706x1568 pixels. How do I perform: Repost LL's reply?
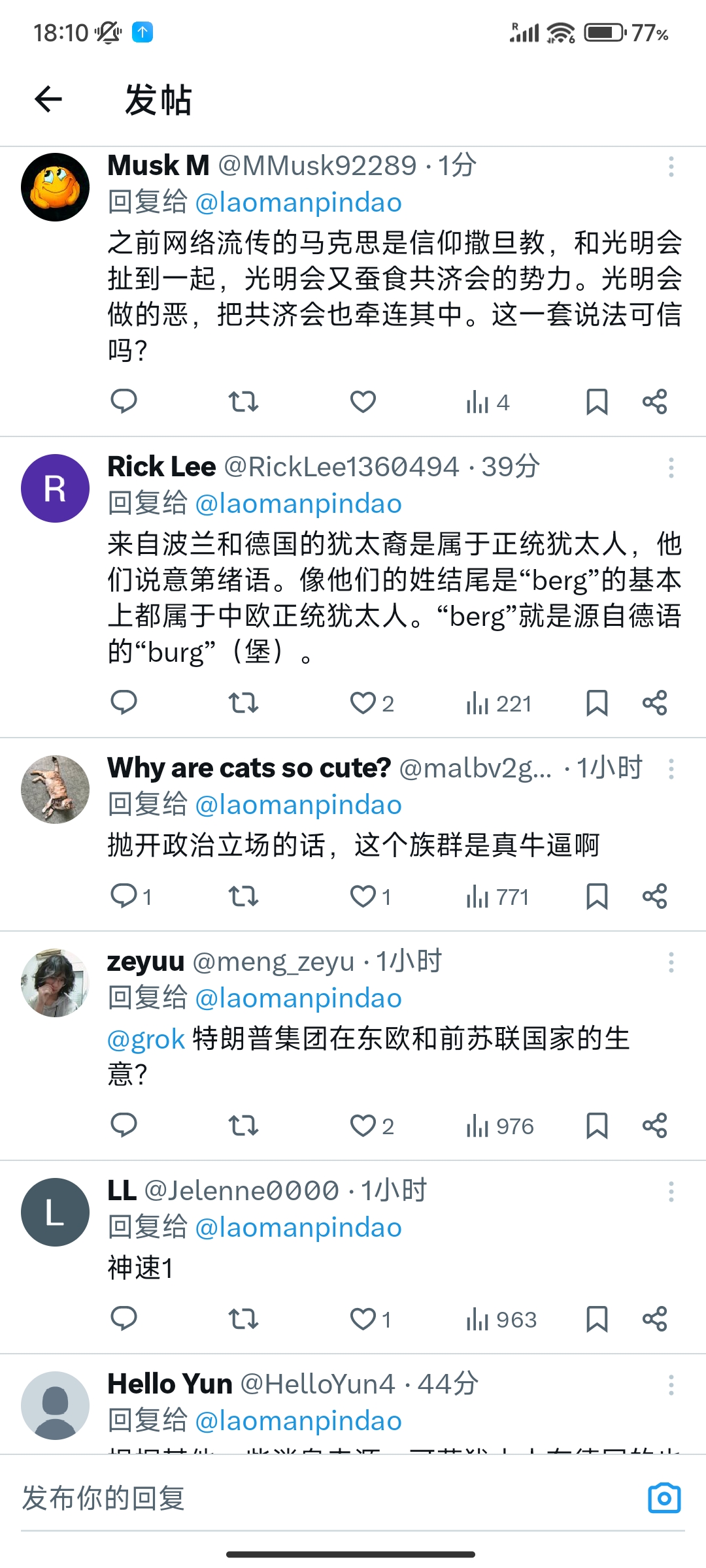[x=243, y=1319]
